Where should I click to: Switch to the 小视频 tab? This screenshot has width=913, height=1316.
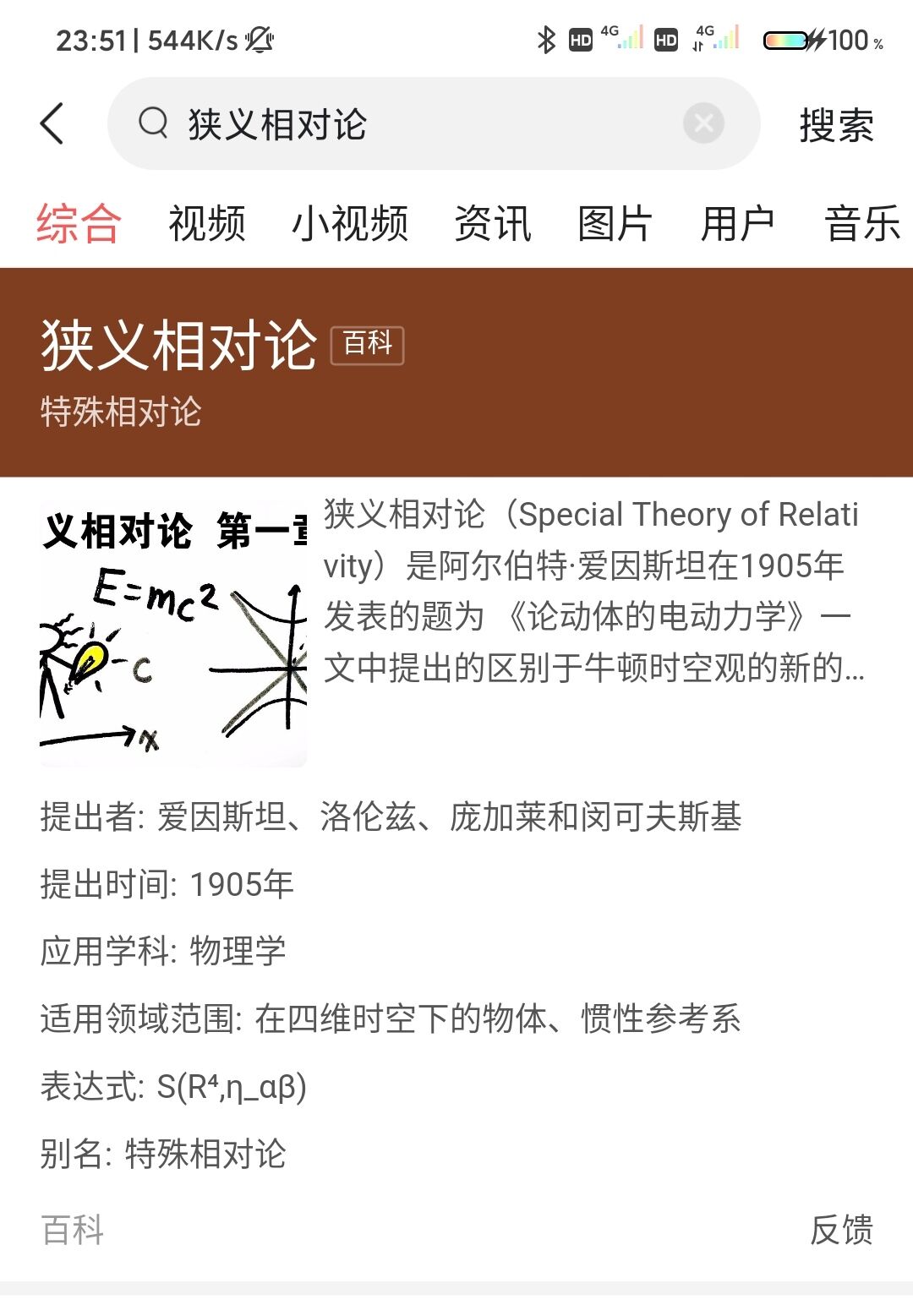[x=350, y=224]
